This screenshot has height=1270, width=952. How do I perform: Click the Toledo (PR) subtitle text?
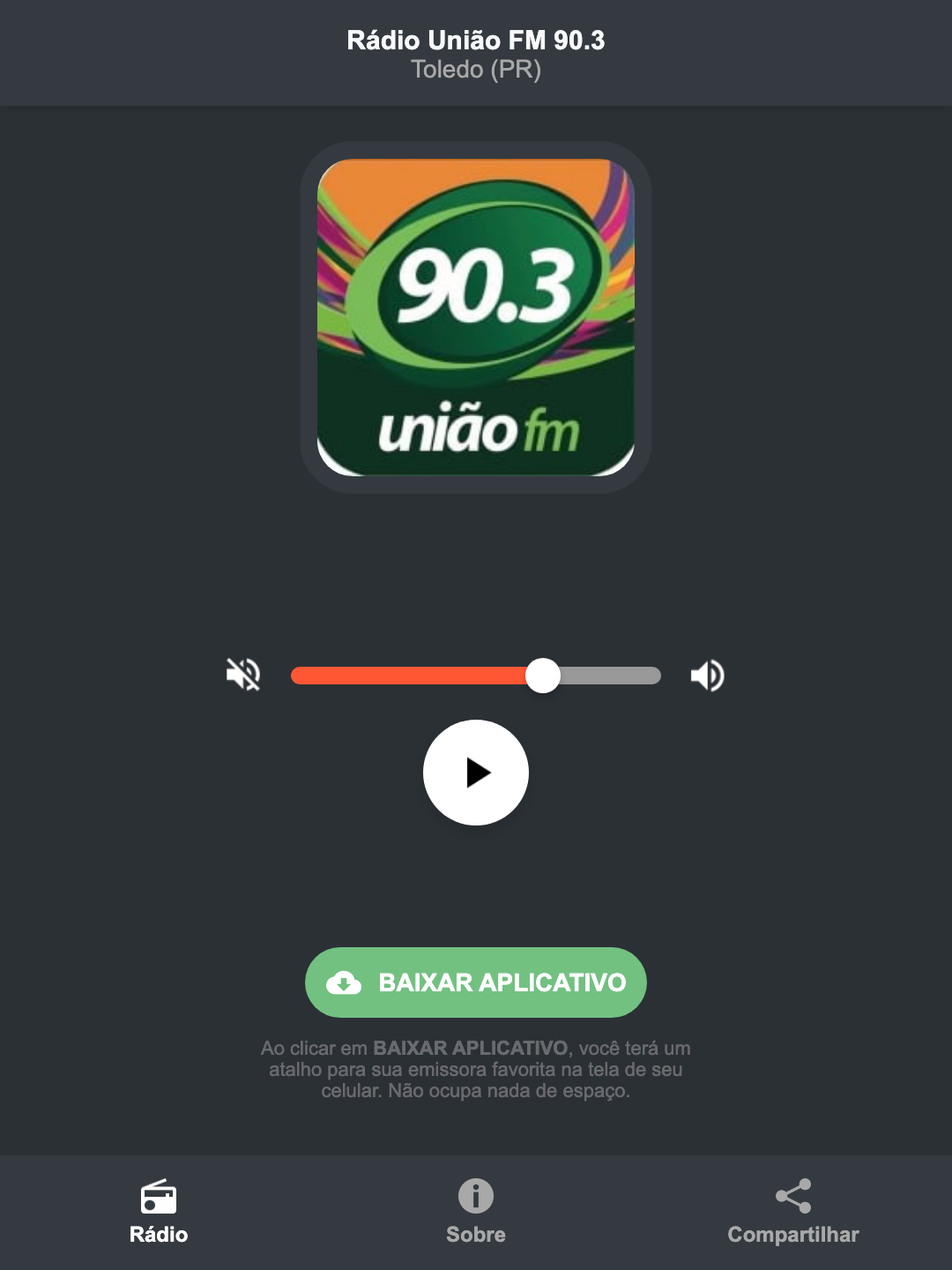475,70
